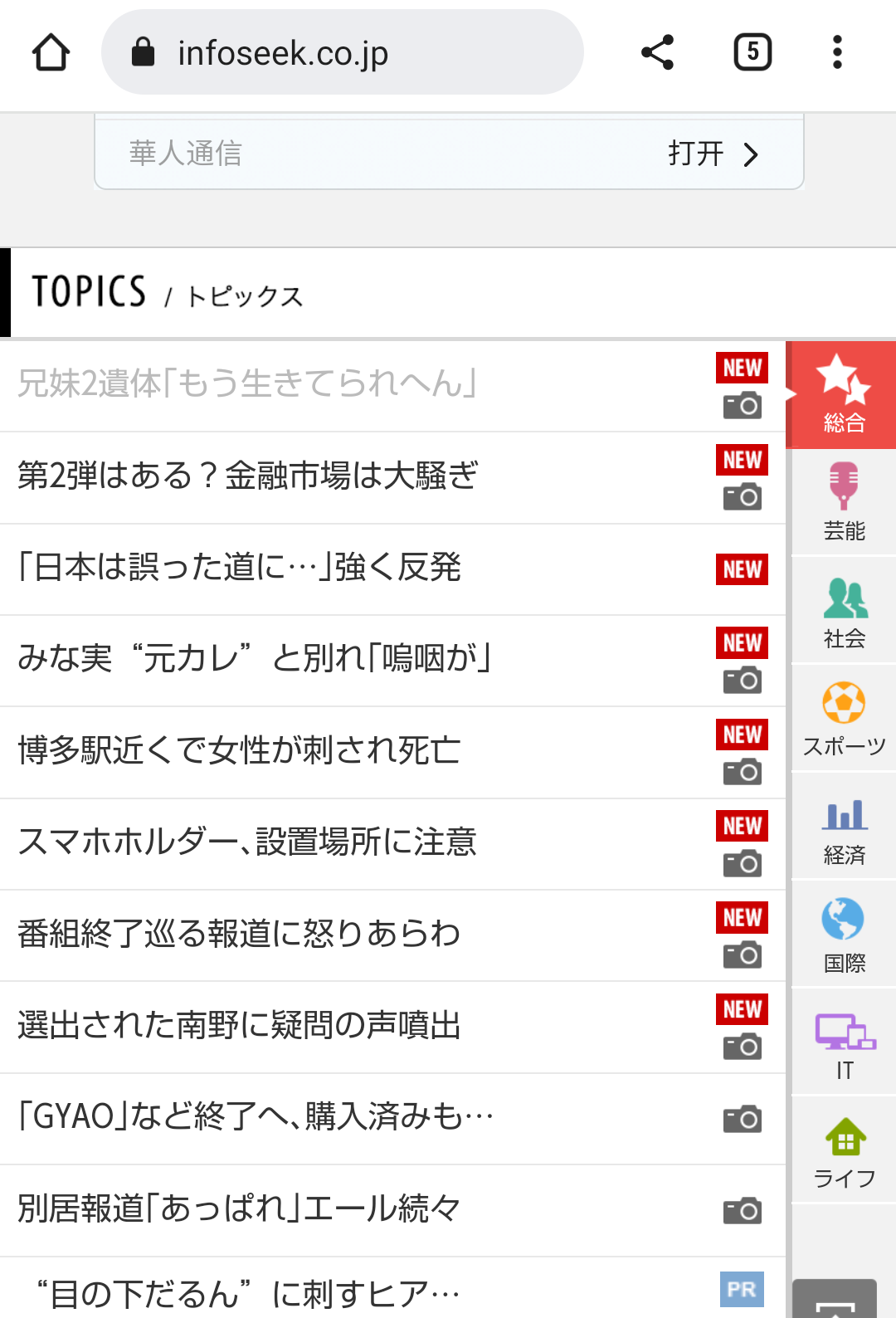Tap the NEW badge on 第2弾はある article
The width and height of the screenshot is (896, 1318).
click(741, 460)
